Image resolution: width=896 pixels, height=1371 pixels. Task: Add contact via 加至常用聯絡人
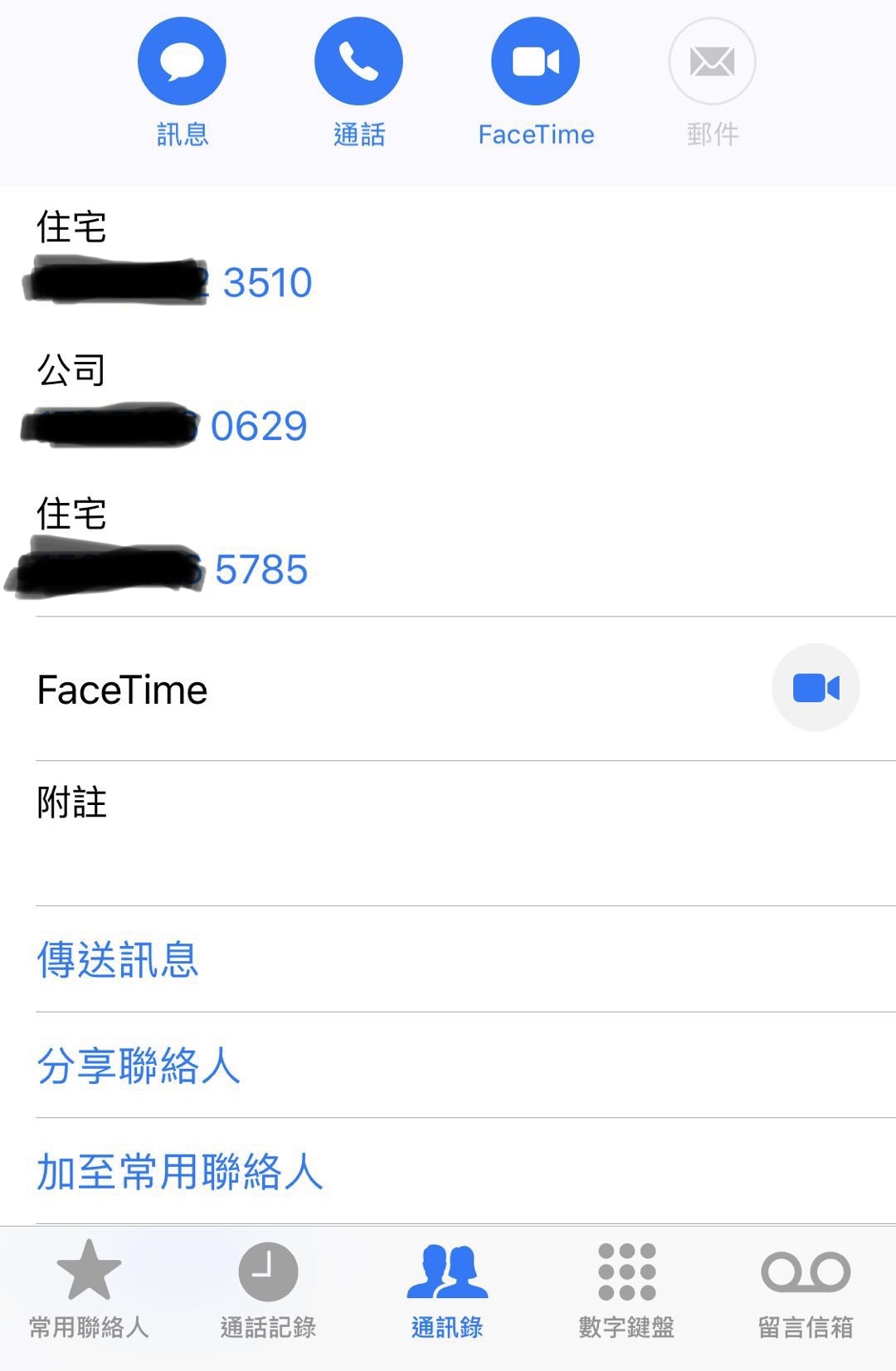pos(179,1172)
